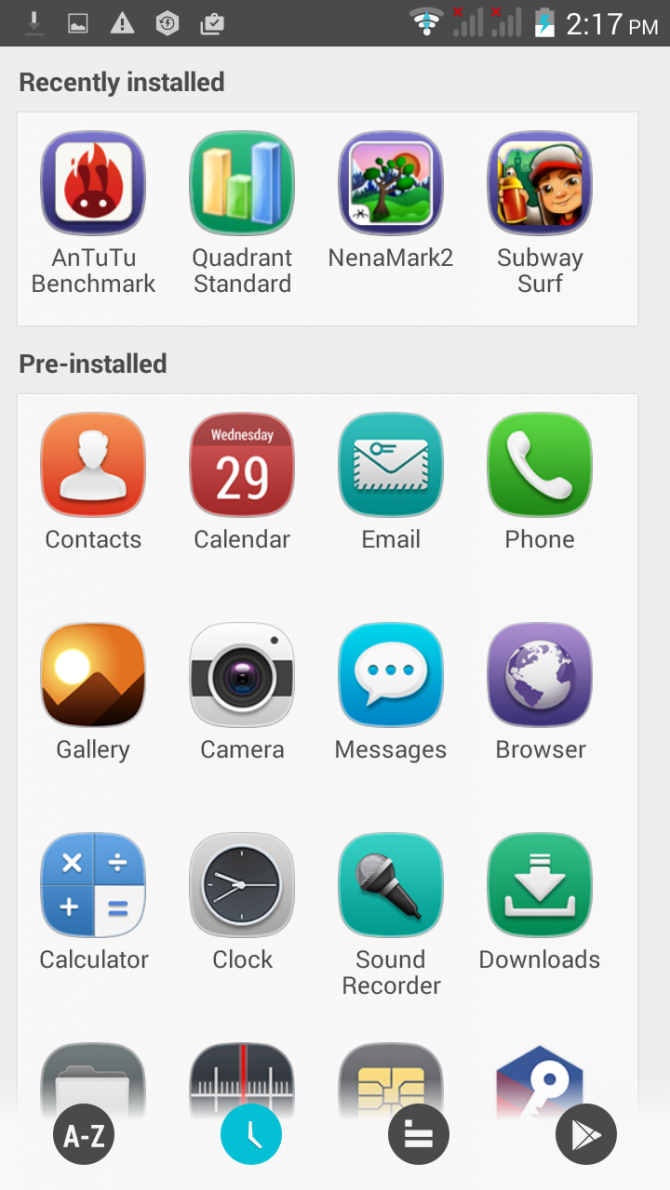Screen dimensions: 670x1190
Task: Open the Clock app
Action: pyautogui.click(x=242, y=885)
